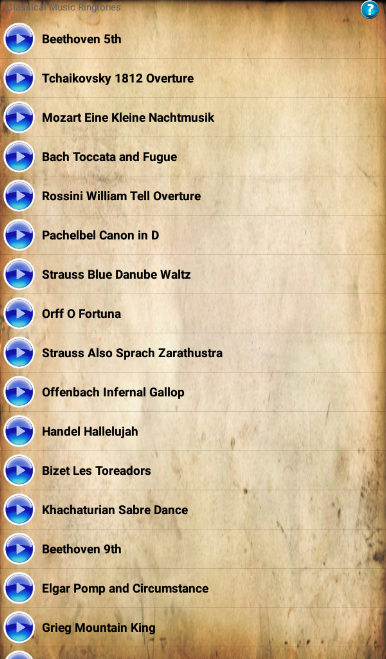Select Strauss Blue Danube Waltz

point(193,274)
